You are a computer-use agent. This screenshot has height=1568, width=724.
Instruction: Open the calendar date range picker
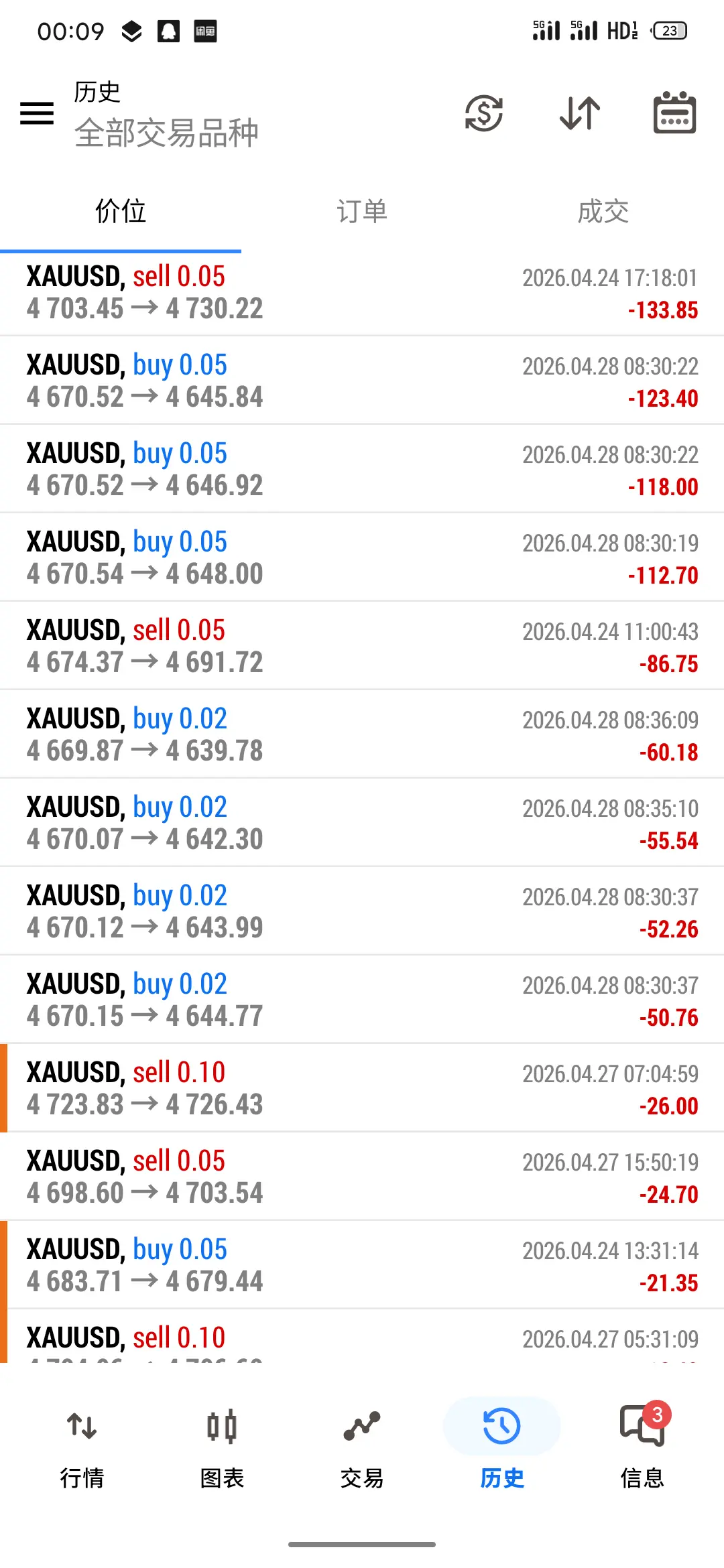pos(674,113)
